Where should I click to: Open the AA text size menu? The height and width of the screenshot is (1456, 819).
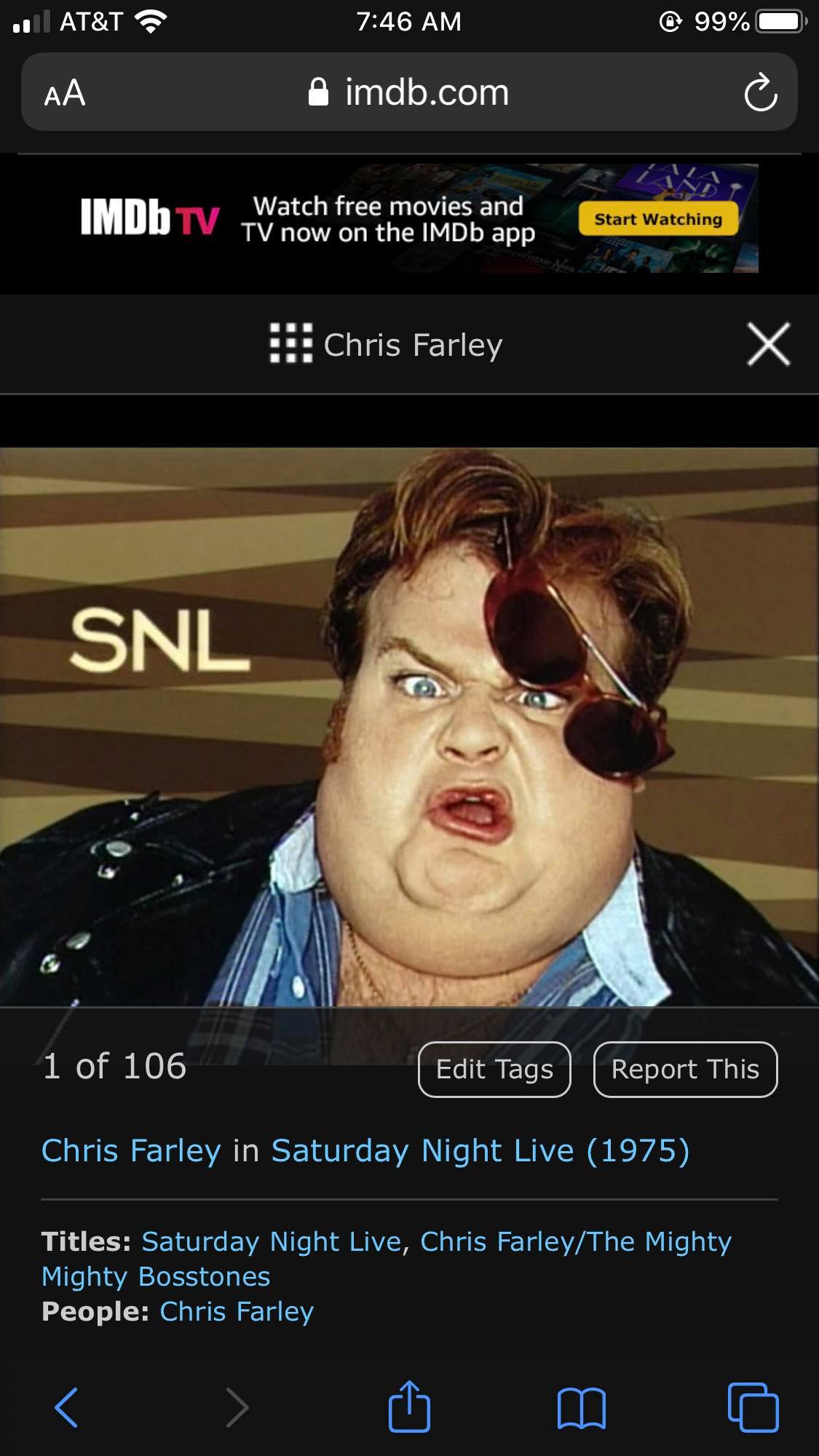click(x=65, y=93)
